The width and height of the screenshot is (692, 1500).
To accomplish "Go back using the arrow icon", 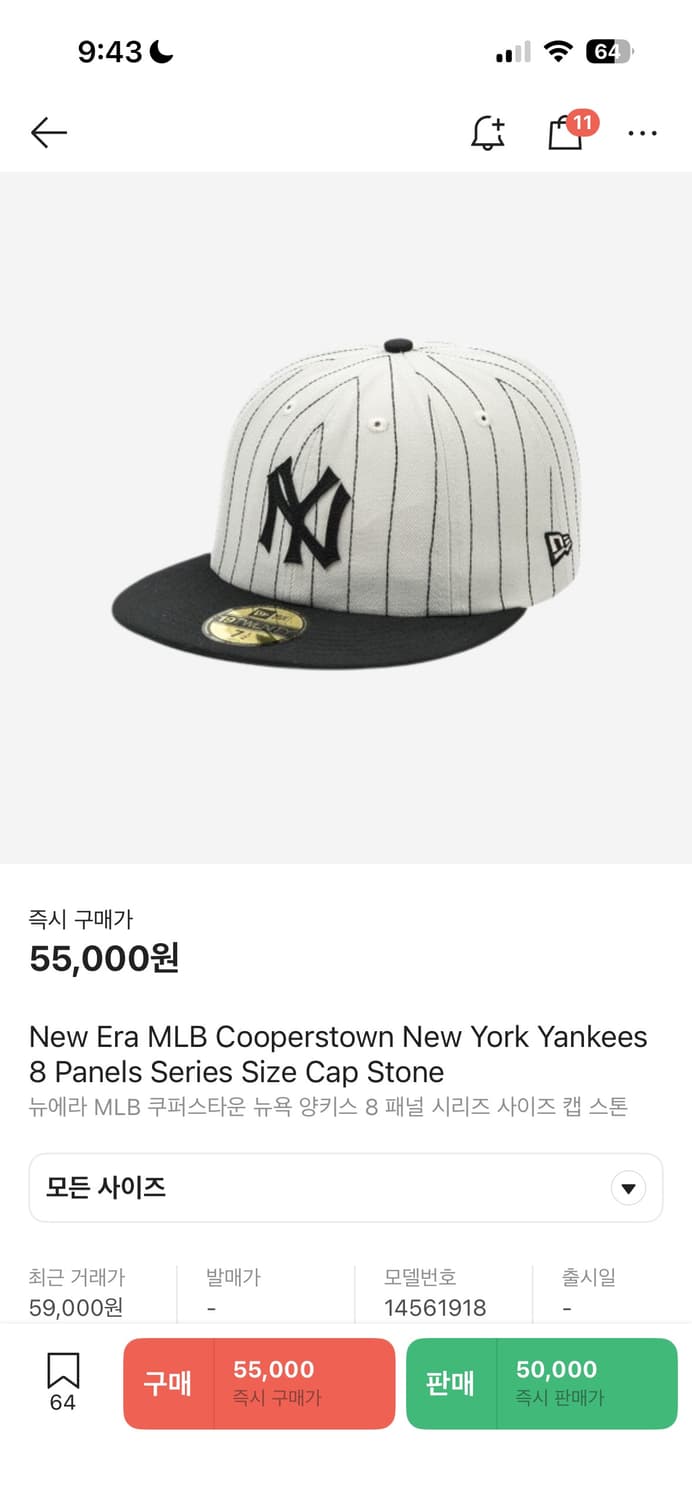I will [x=48, y=132].
